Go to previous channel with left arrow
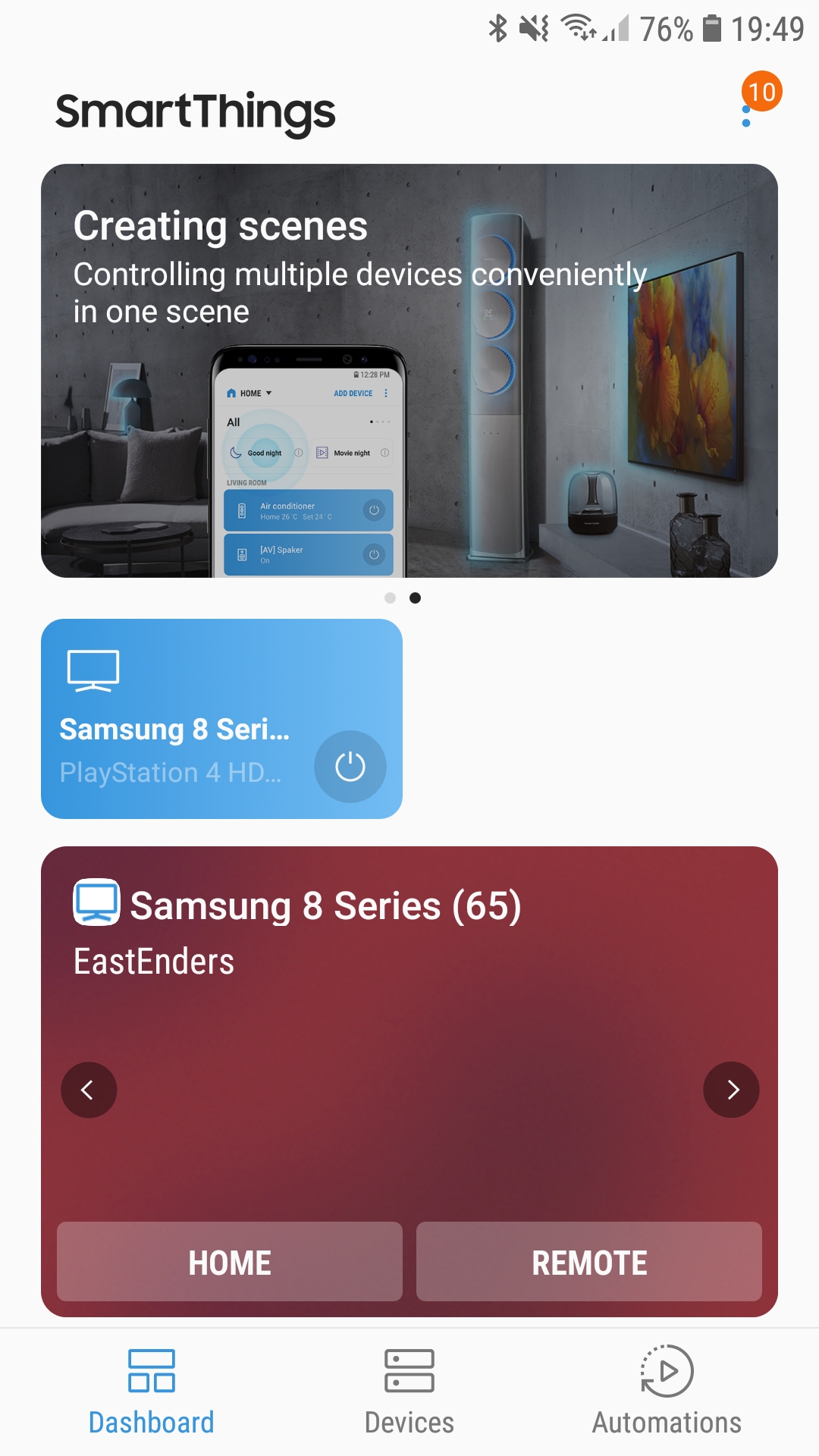 tap(89, 1090)
